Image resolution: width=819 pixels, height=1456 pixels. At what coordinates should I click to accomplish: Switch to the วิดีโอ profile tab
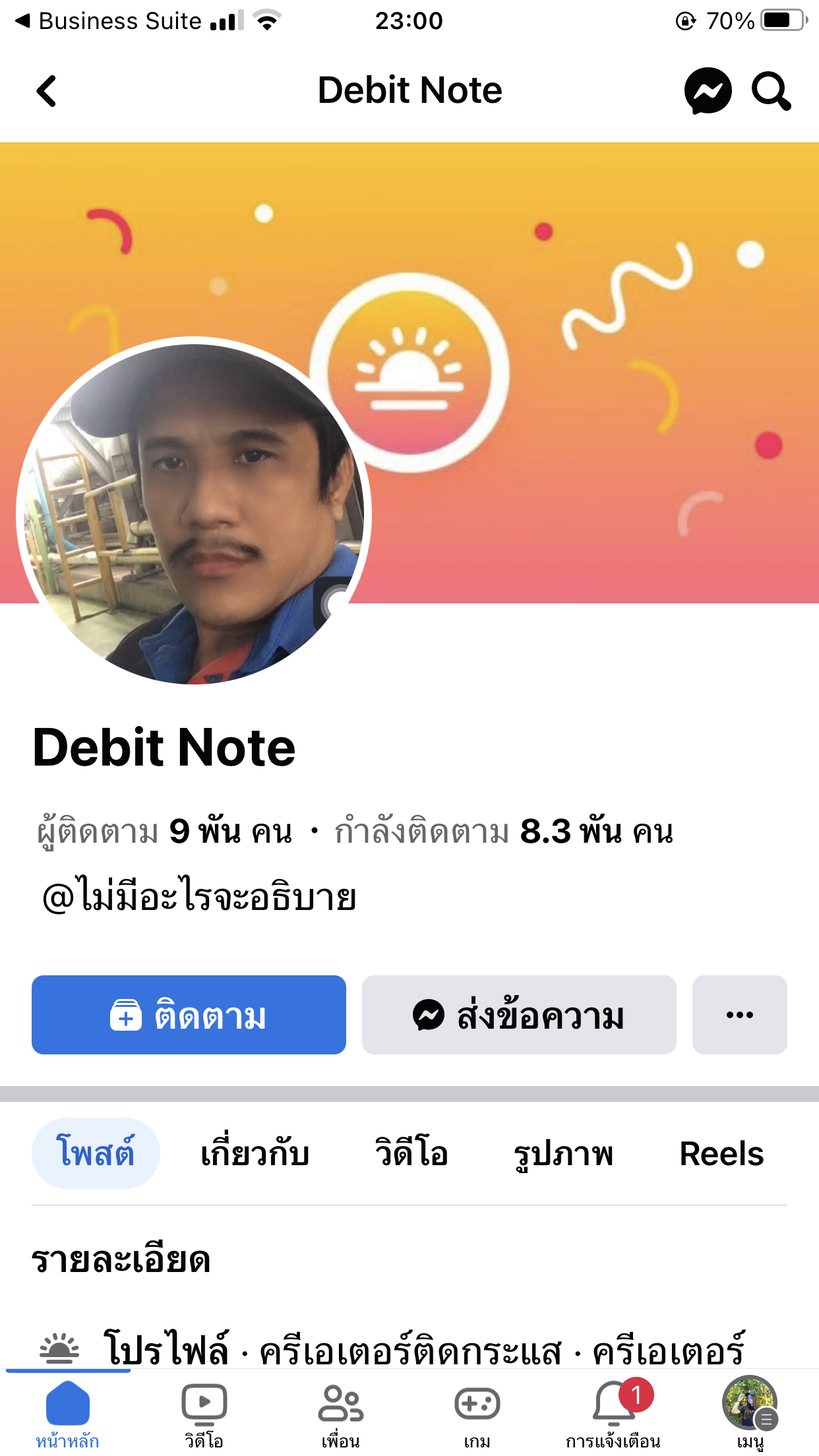pos(411,1153)
